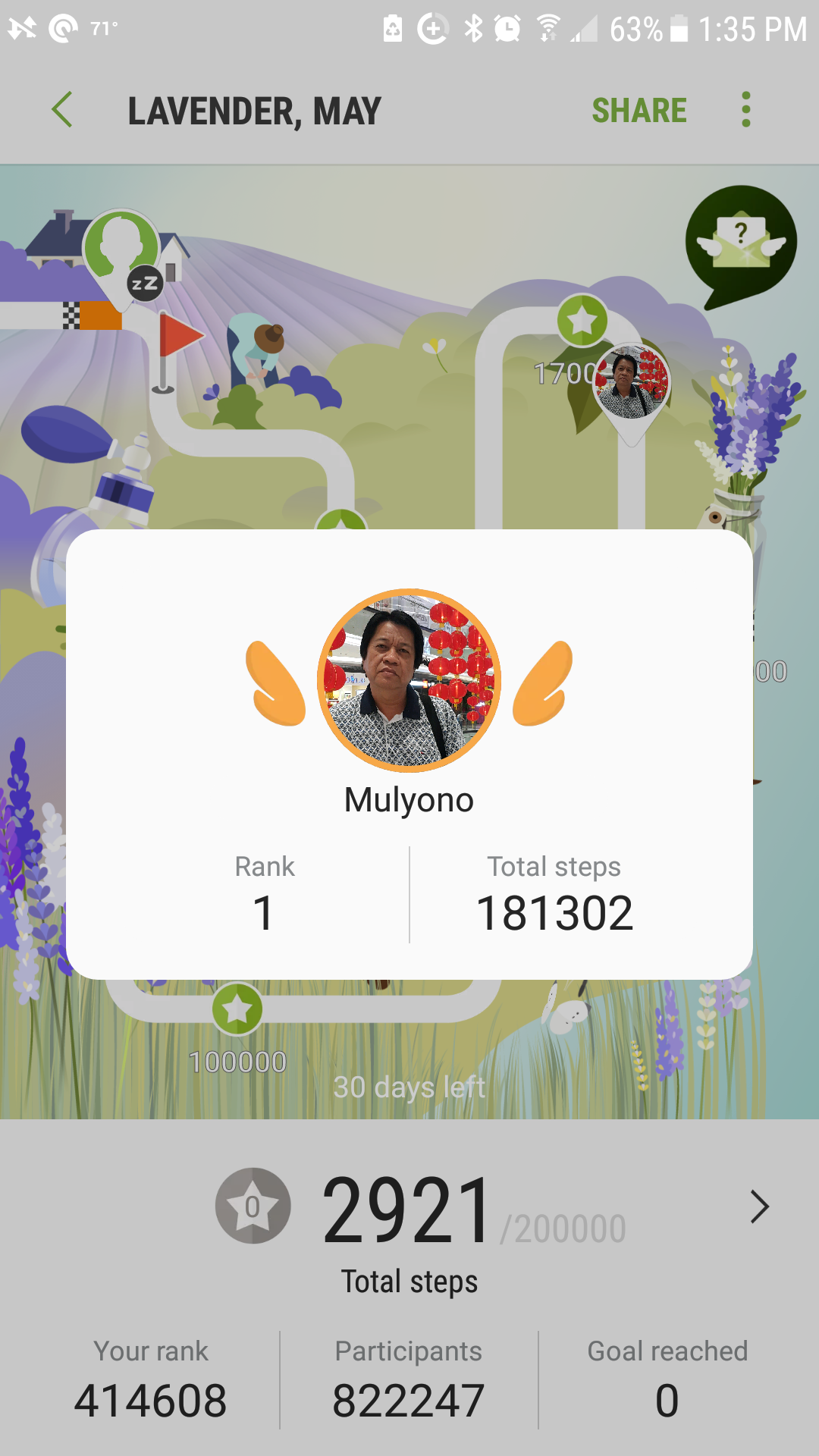Go back from Lavender, May challenge
The width and height of the screenshot is (819, 1456).
tap(63, 111)
